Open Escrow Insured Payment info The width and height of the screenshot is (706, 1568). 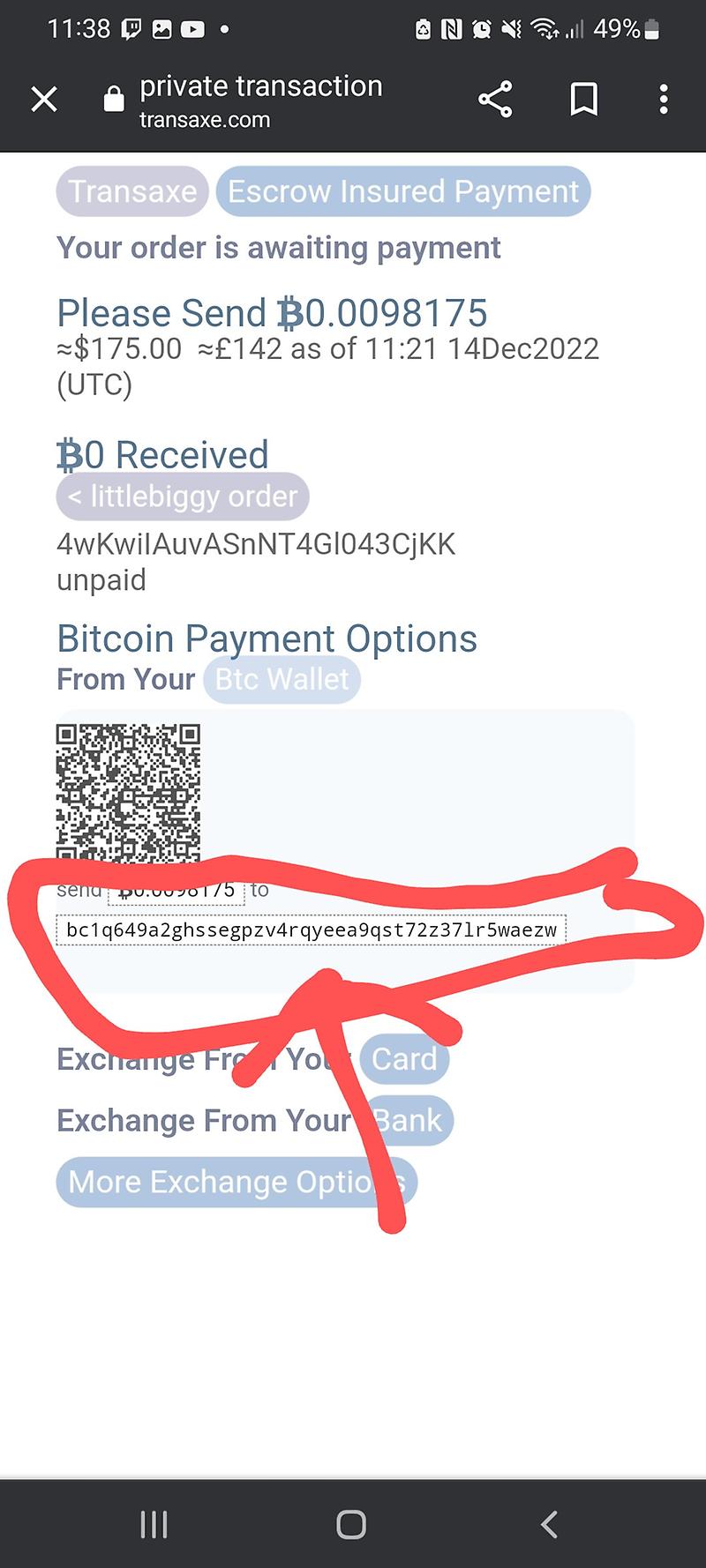403,191
